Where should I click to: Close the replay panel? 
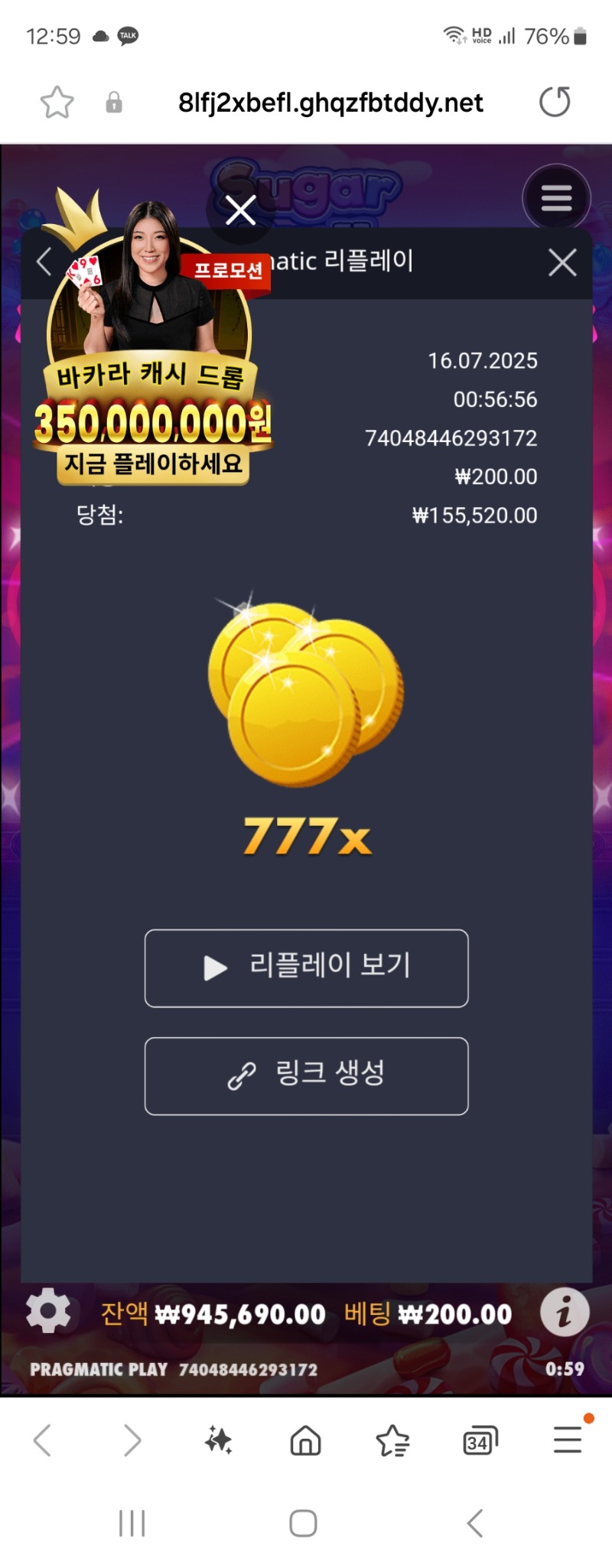coord(562,262)
